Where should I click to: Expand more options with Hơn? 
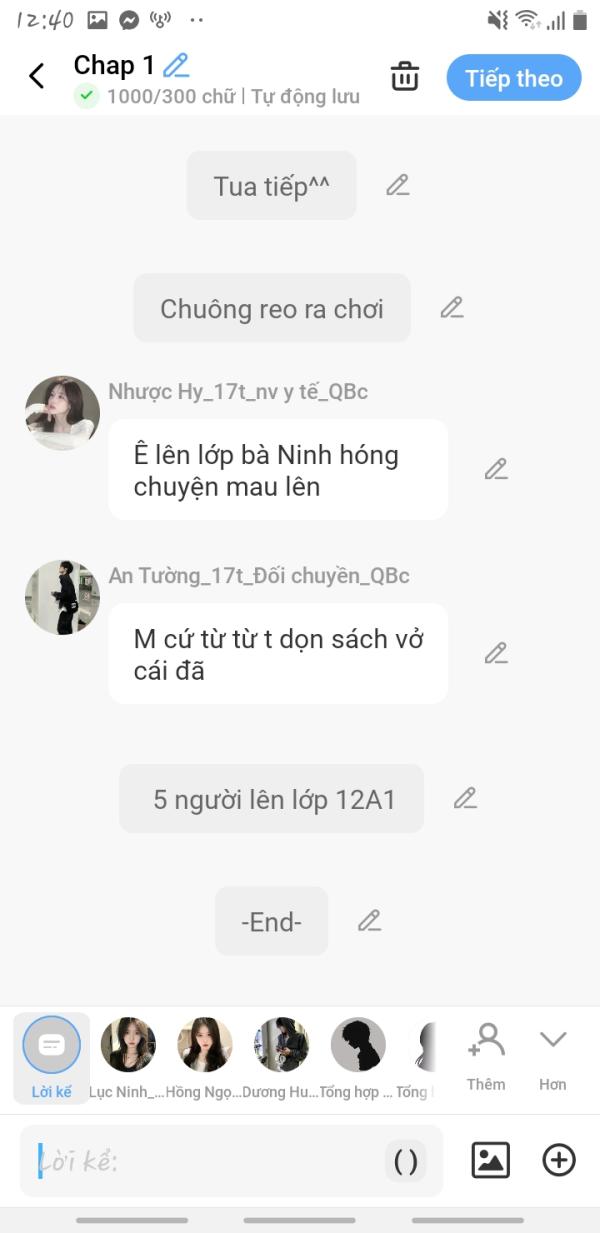pos(553,1057)
